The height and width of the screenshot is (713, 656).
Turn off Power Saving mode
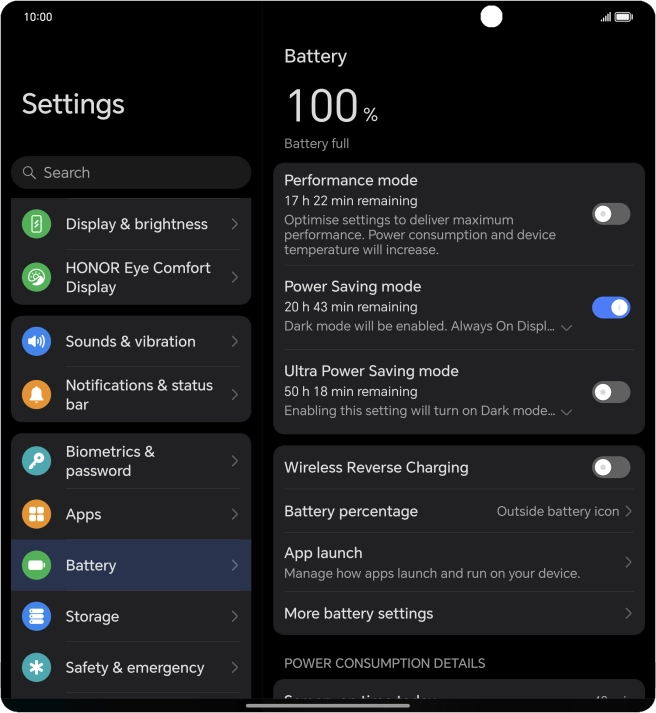(611, 307)
